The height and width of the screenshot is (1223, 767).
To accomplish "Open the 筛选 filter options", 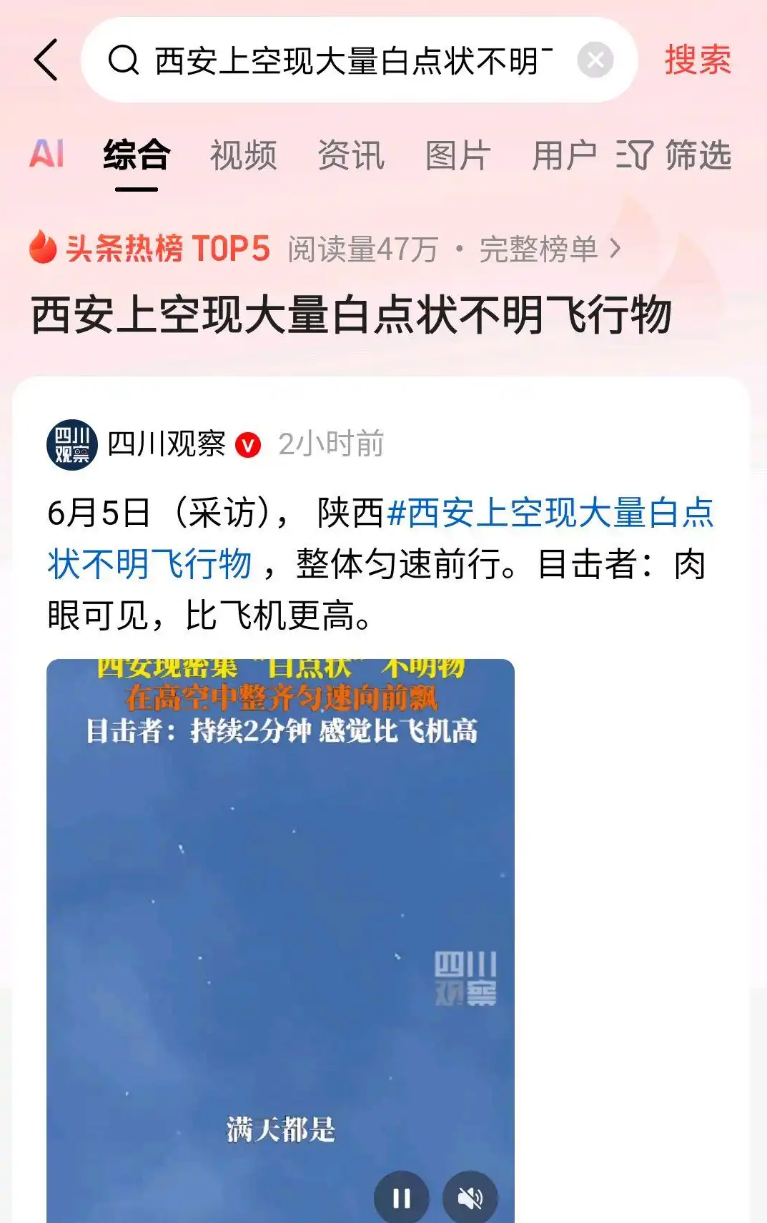I will [x=675, y=155].
